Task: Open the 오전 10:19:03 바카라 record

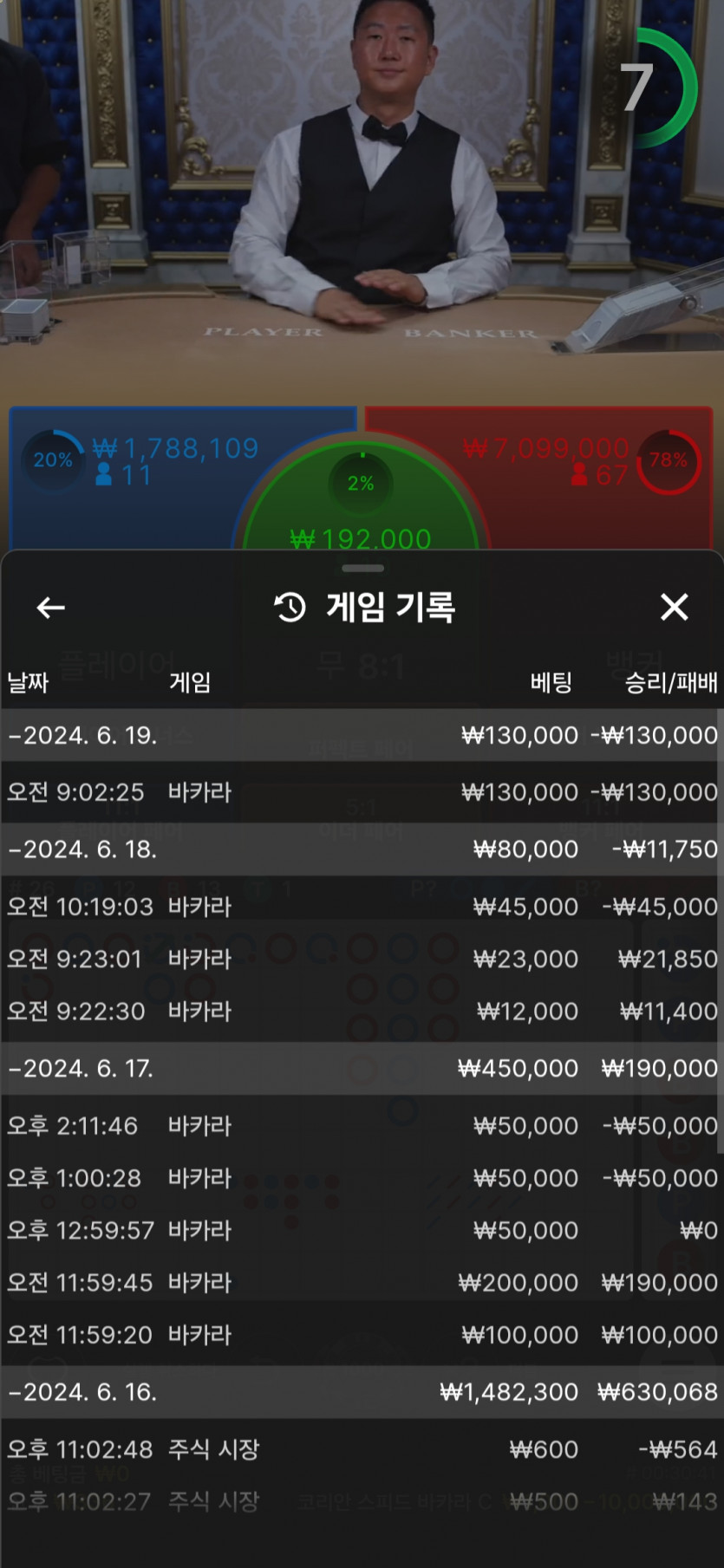Action: (x=360, y=907)
